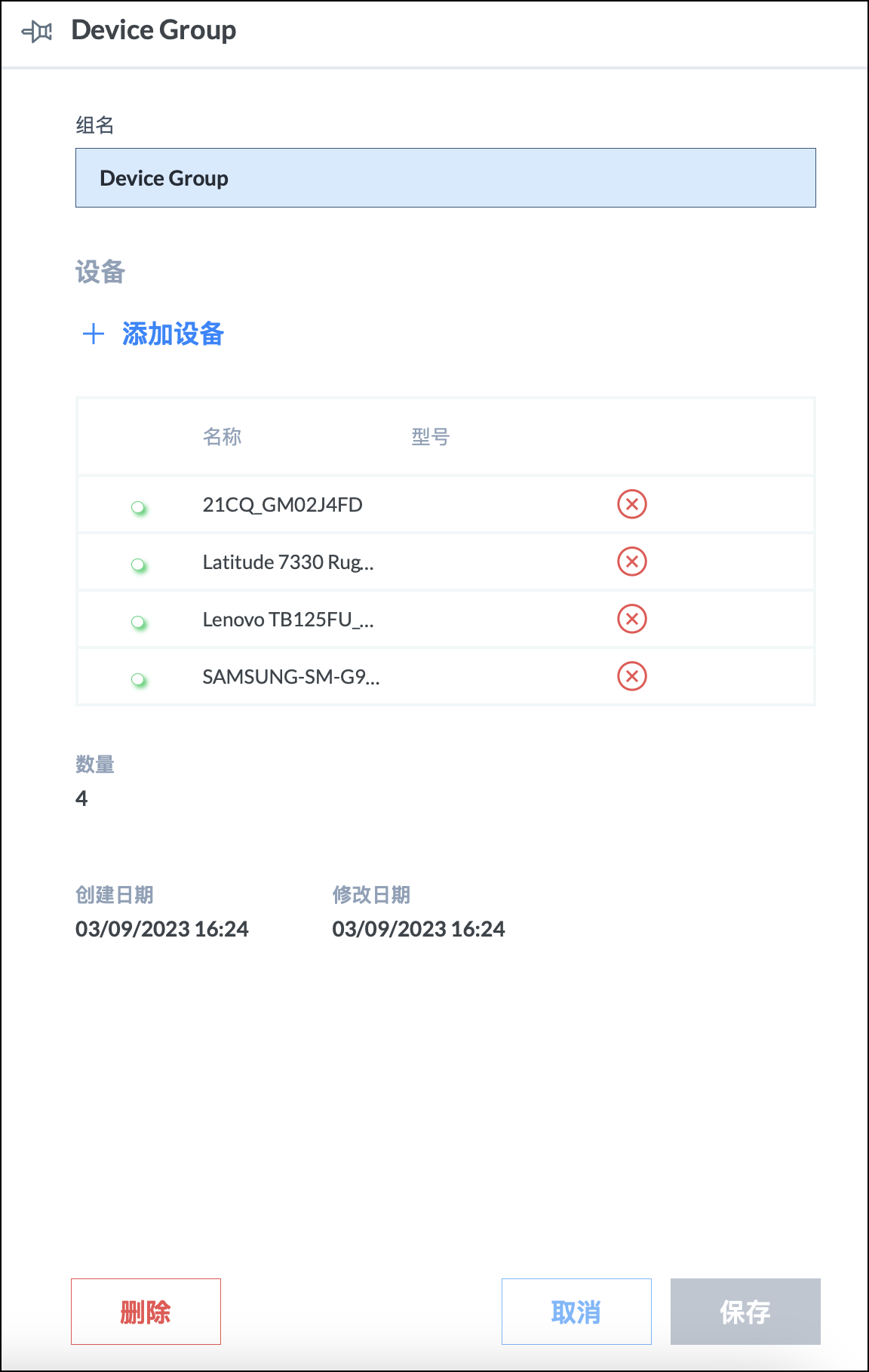Viewport: 869px width, 1372px height.
Task: Open the Lenovo TB125FU_... device row
Action: point(288,620)
